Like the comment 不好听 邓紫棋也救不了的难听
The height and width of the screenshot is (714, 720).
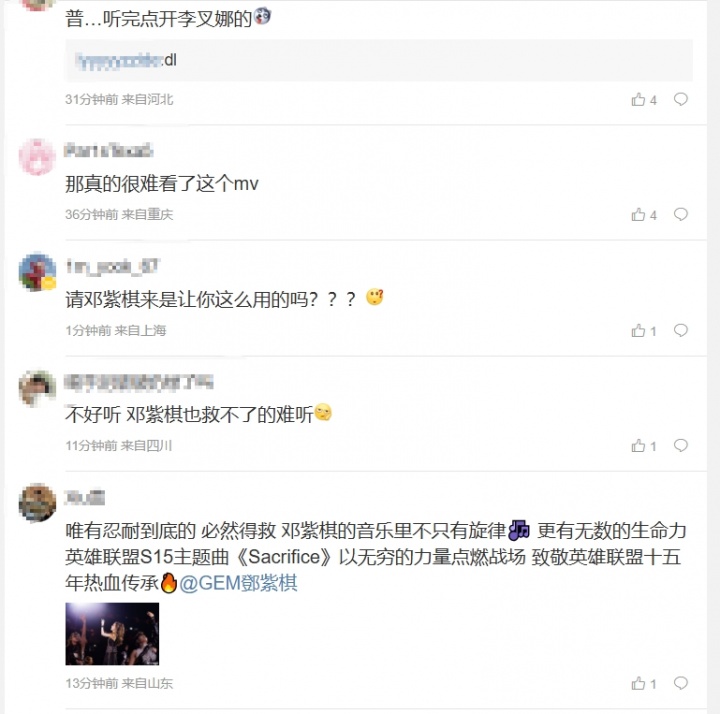tap(638, 446)
